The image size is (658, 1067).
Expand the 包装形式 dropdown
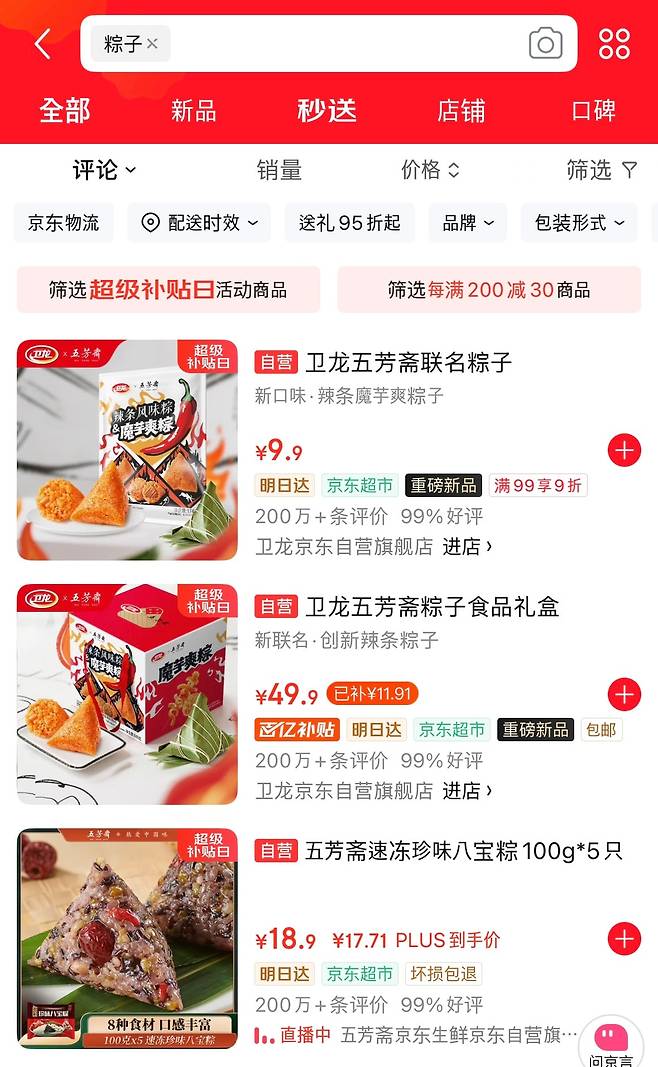coord(579,223)
